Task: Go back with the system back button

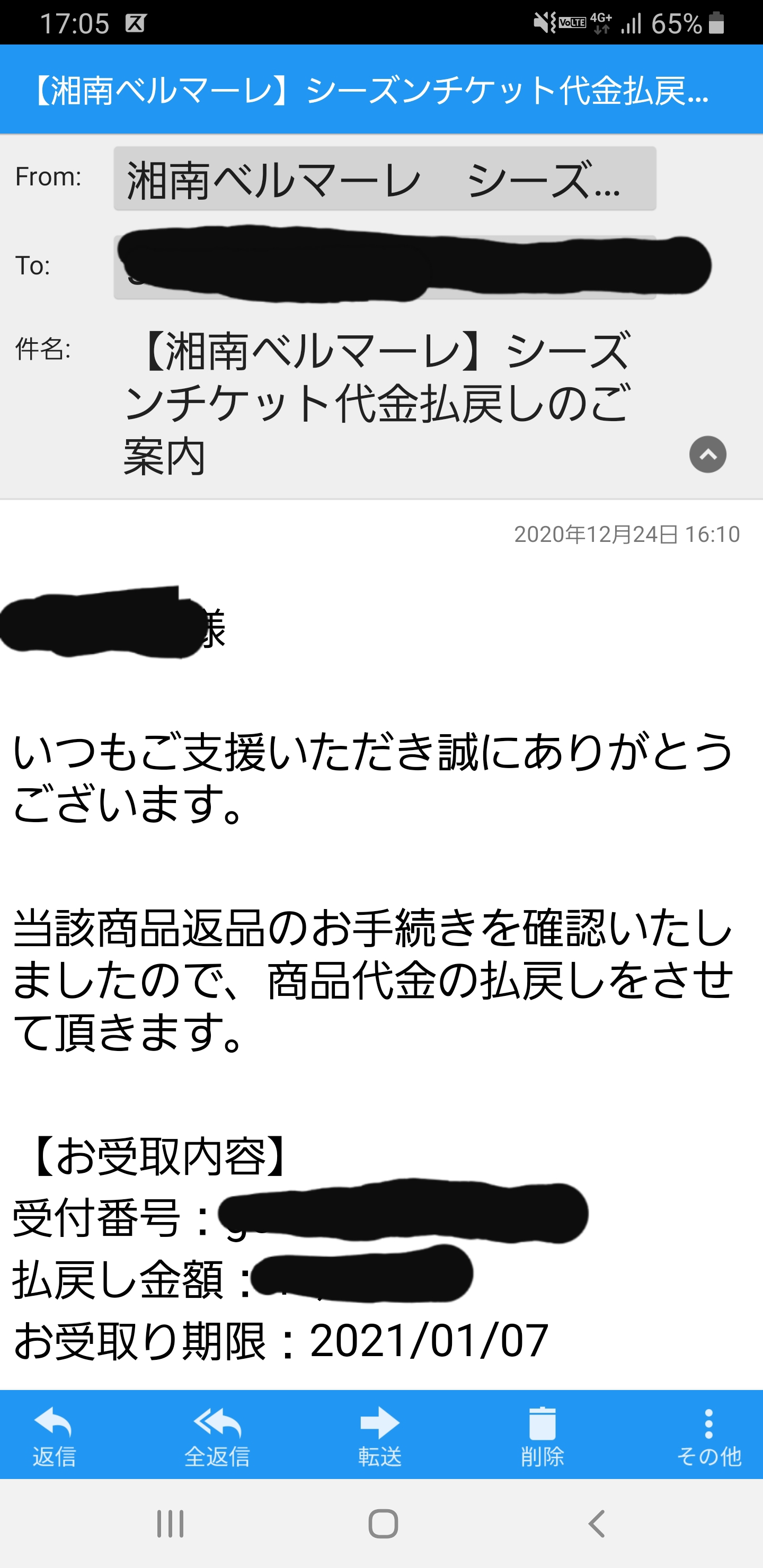Action: tap(597, 1524)
